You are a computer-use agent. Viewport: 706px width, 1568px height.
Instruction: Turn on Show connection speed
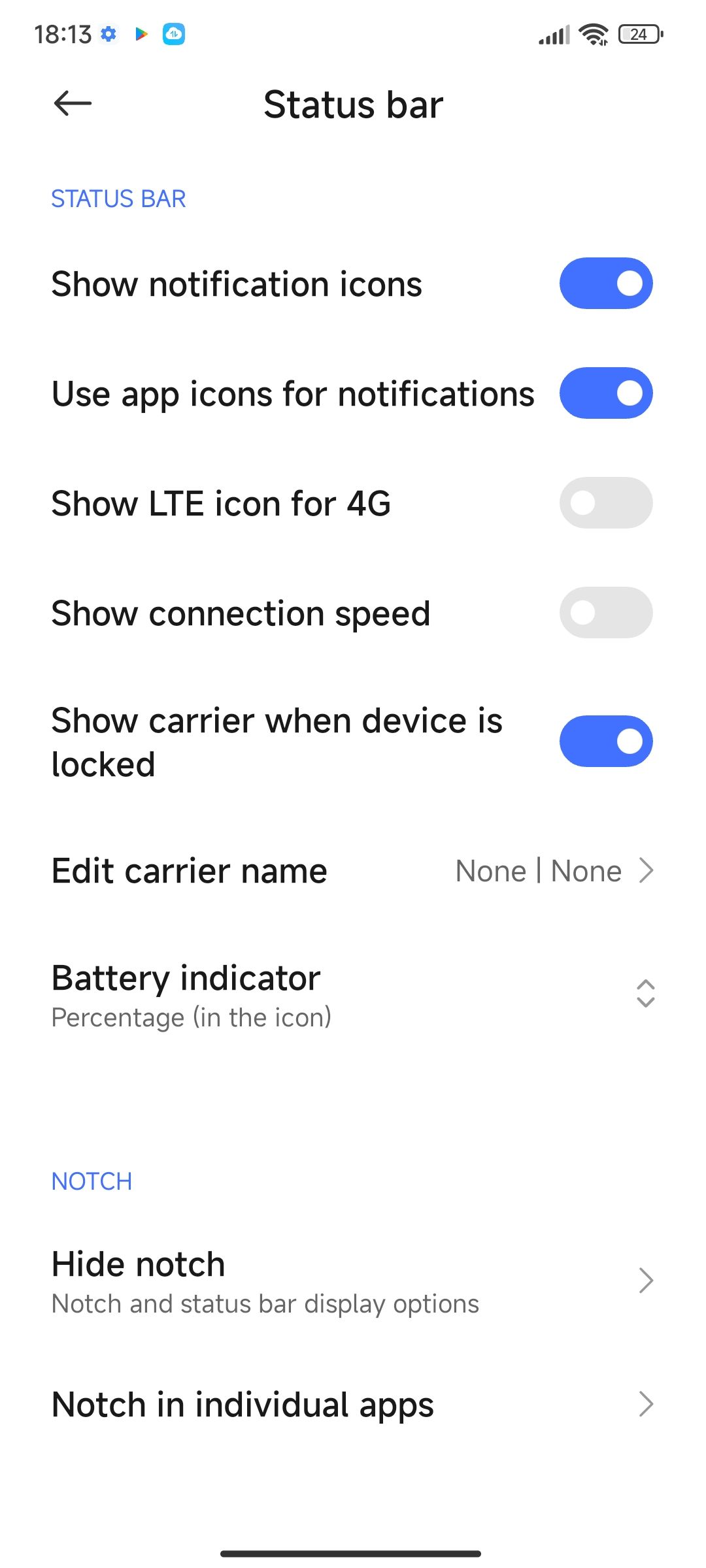pyautogui.click(x=605, y=613)
